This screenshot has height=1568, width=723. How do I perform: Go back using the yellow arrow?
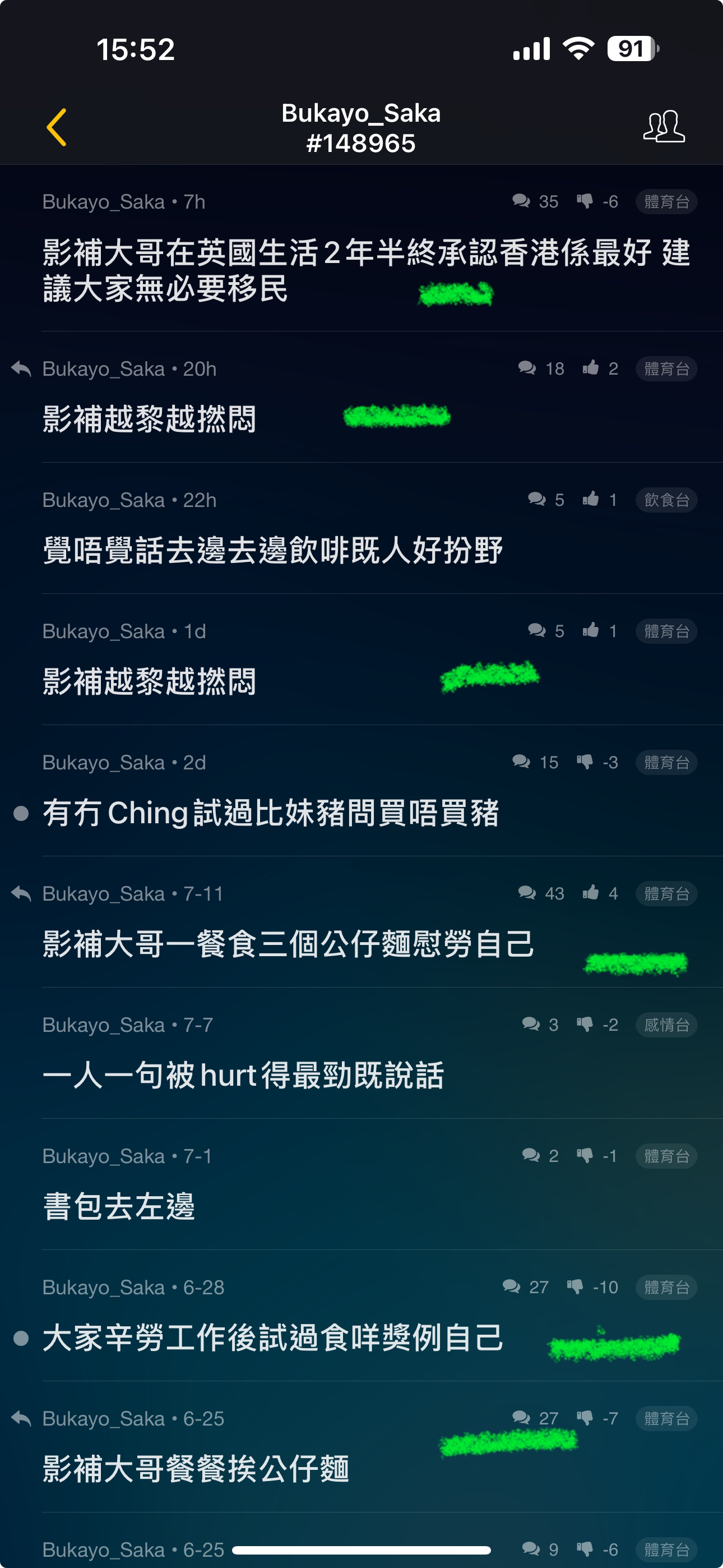coord(57,127)
